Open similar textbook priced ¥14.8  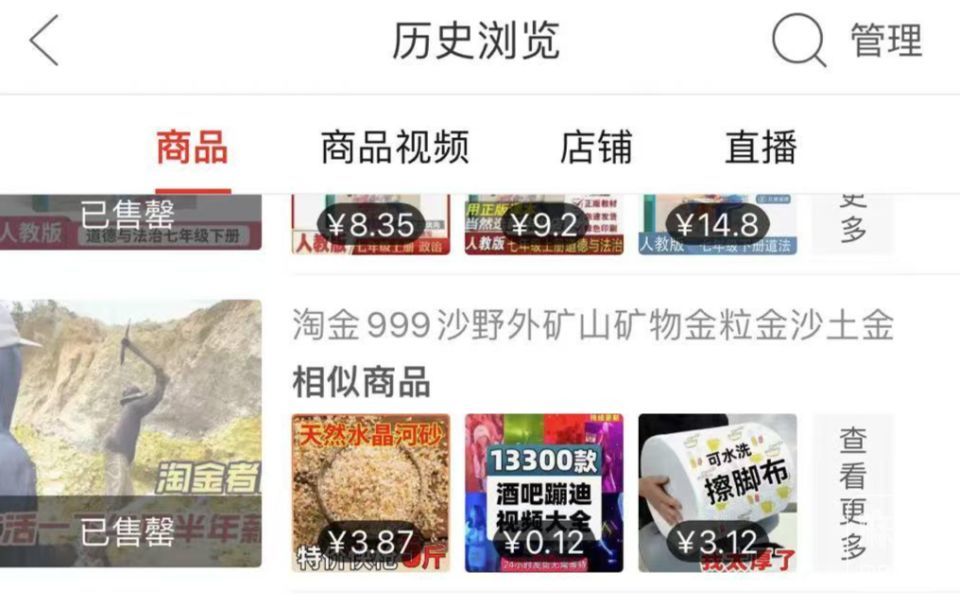tap(718, 223)
